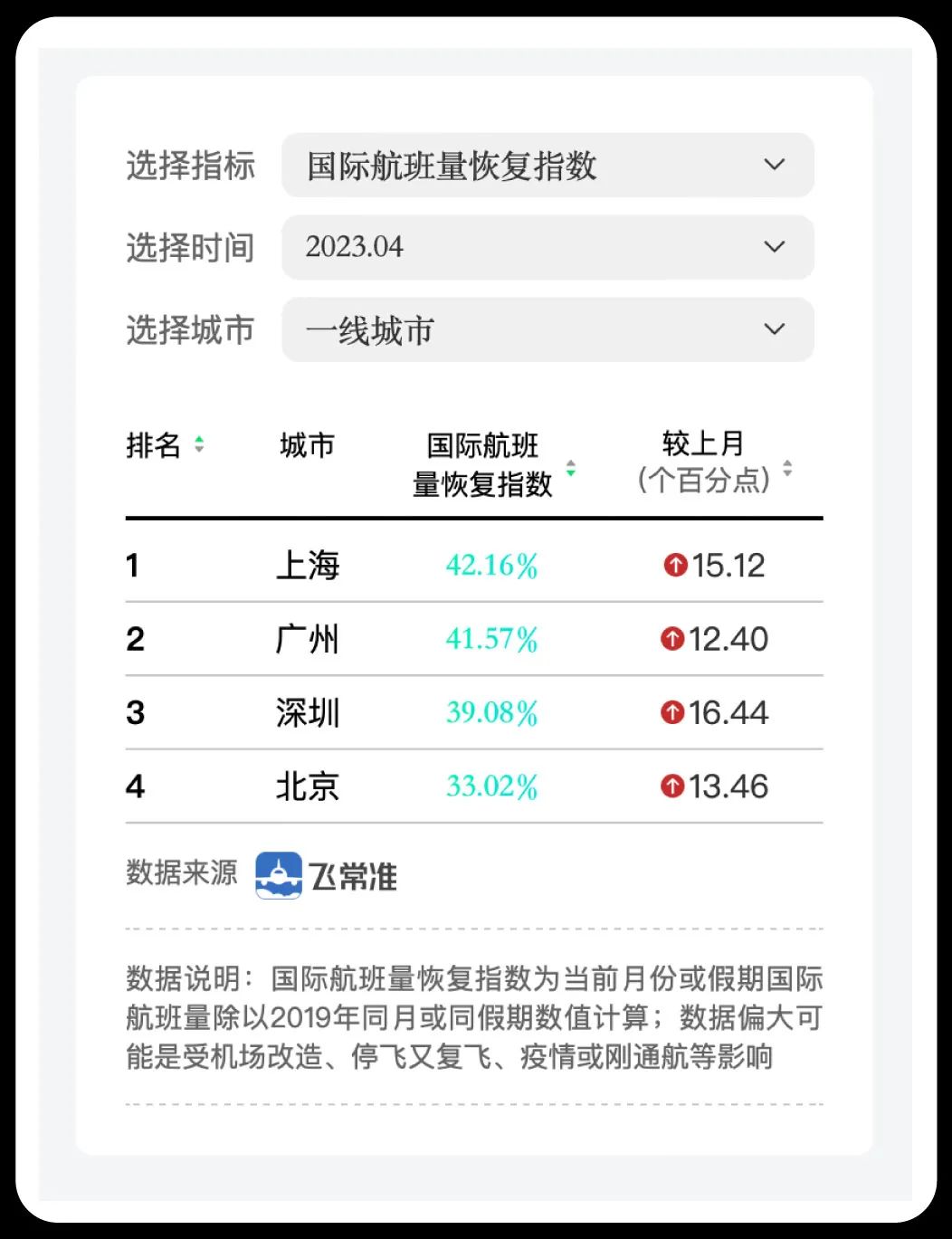Open the 选择城市 dropdown showing 一线城市
The height and width of the screenshot is (1239, 952).
pyautogui.click(x=547, y=329)
